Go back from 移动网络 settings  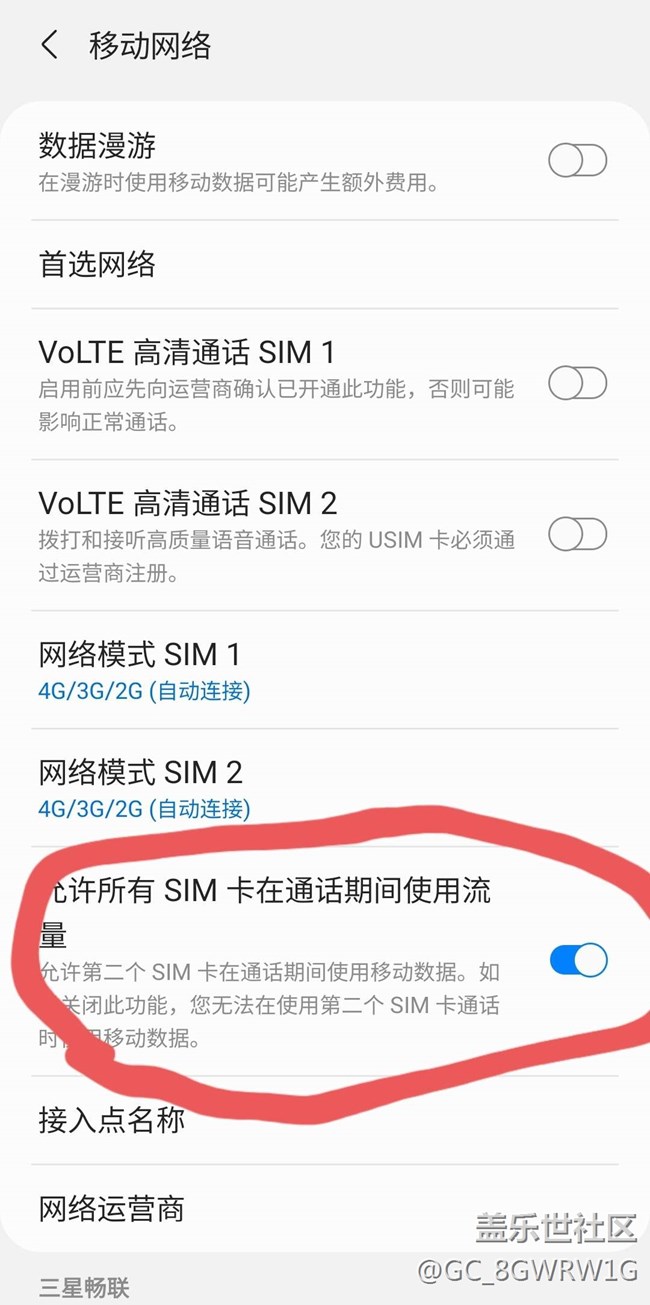pos(49,45)
